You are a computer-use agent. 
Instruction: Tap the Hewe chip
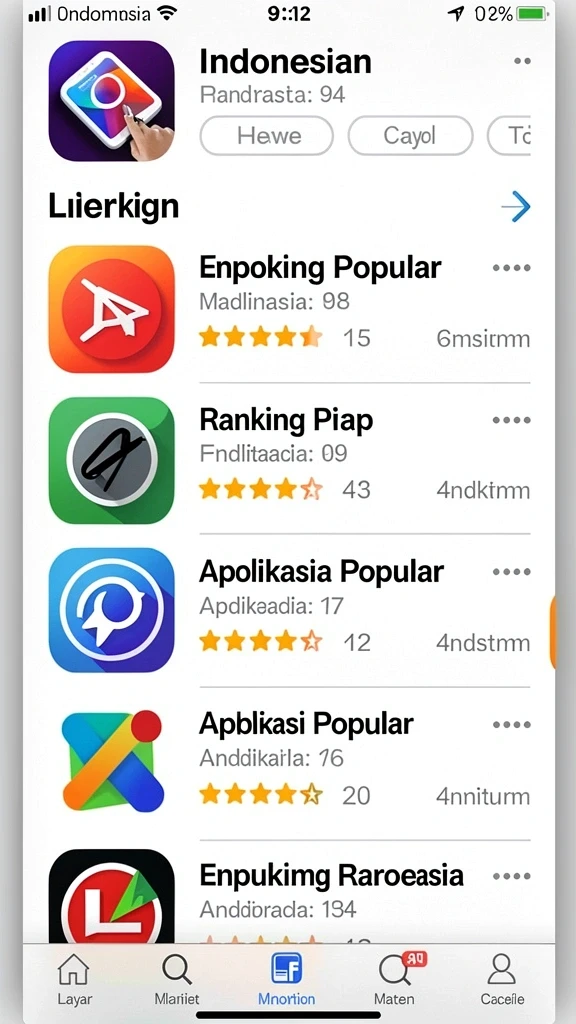[x=266, y=136]
